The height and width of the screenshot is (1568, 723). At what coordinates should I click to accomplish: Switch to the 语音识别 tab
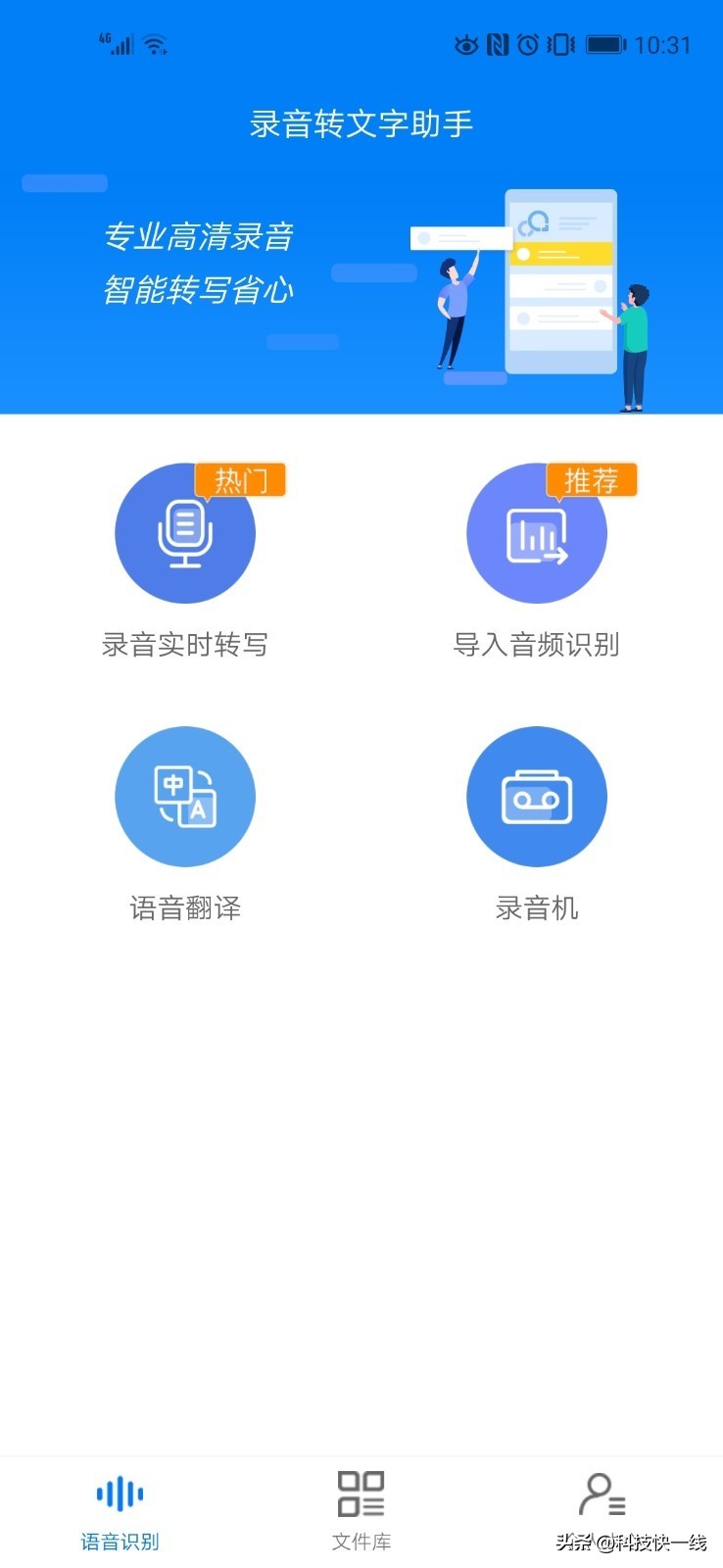(118, 1509)
